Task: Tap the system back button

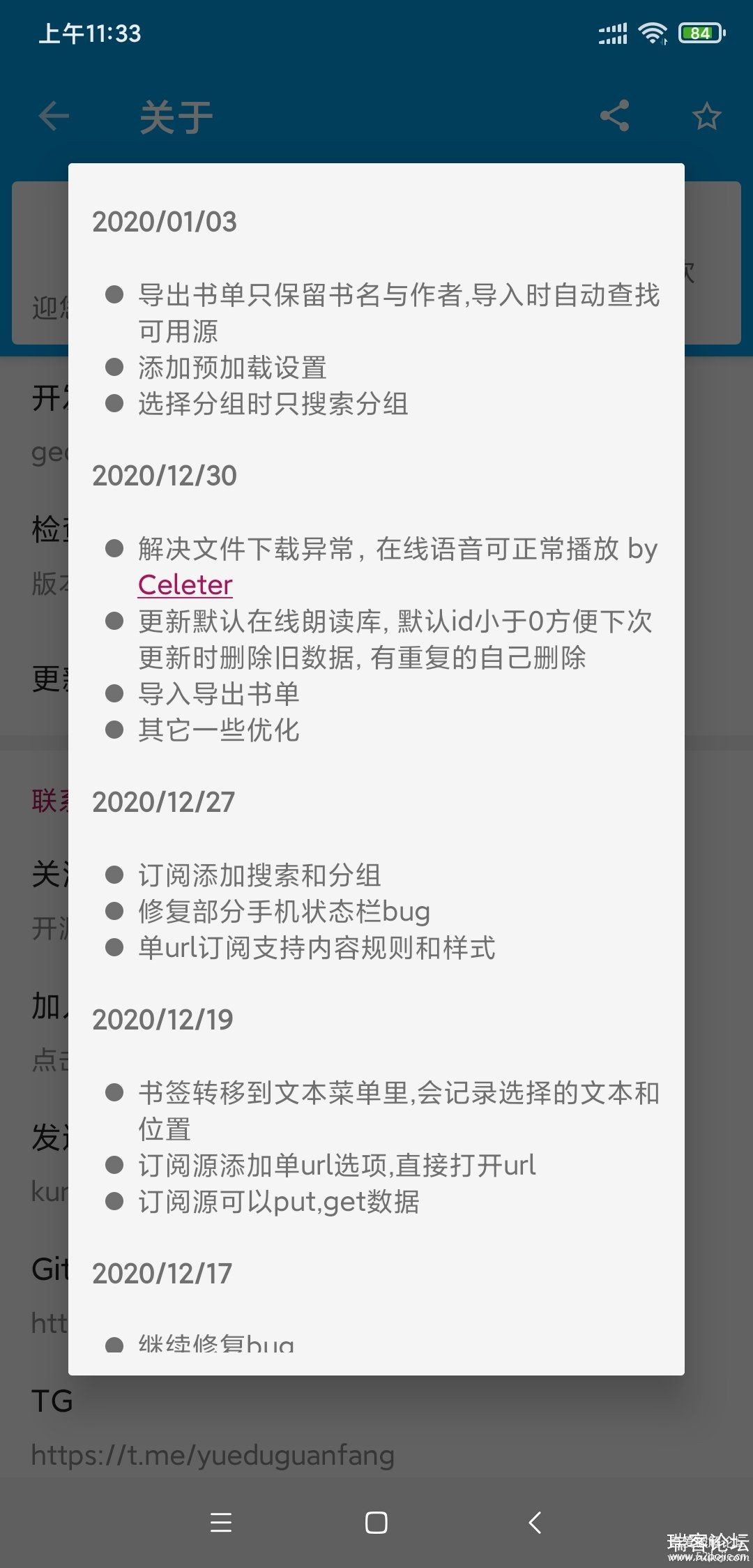Action: (535, 1522)
